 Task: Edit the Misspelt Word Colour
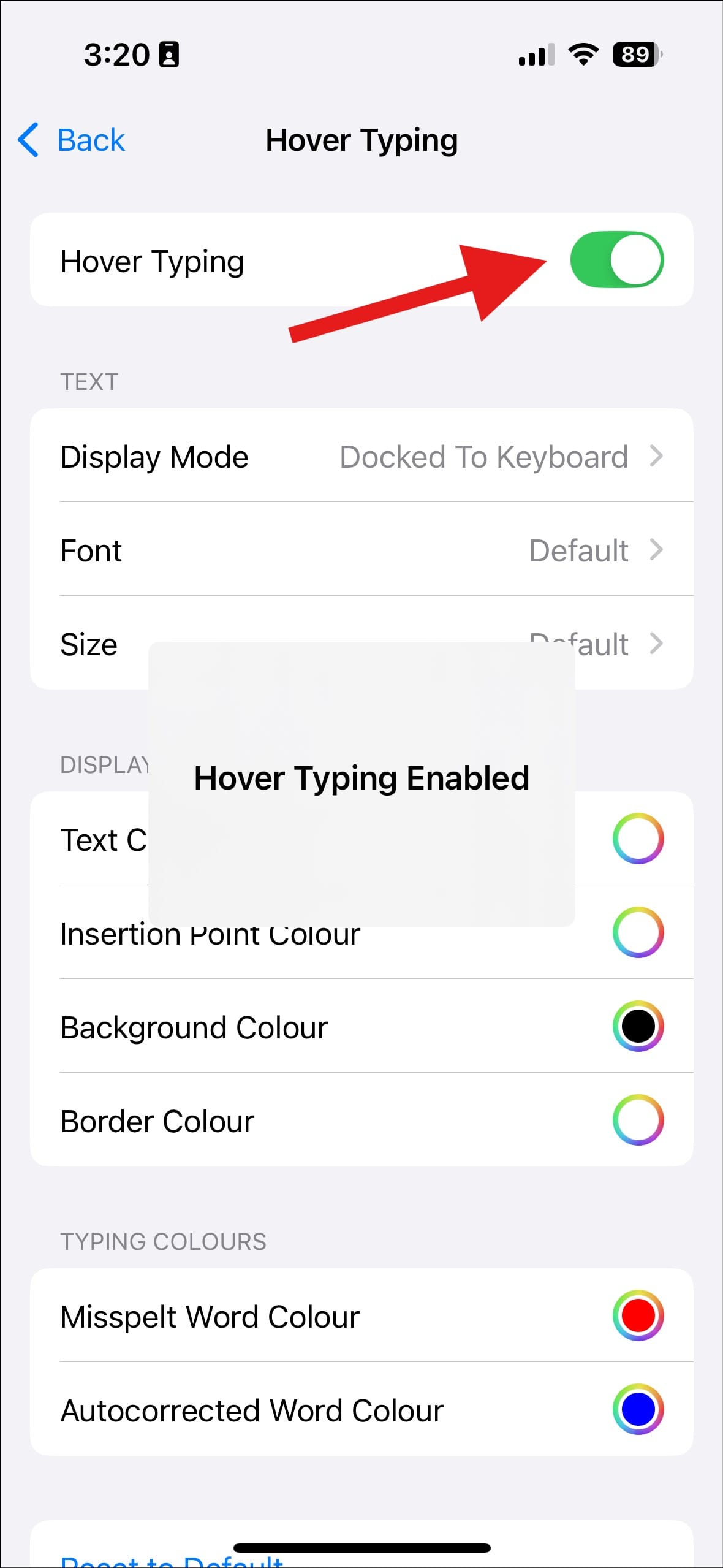click(638, 1315)
